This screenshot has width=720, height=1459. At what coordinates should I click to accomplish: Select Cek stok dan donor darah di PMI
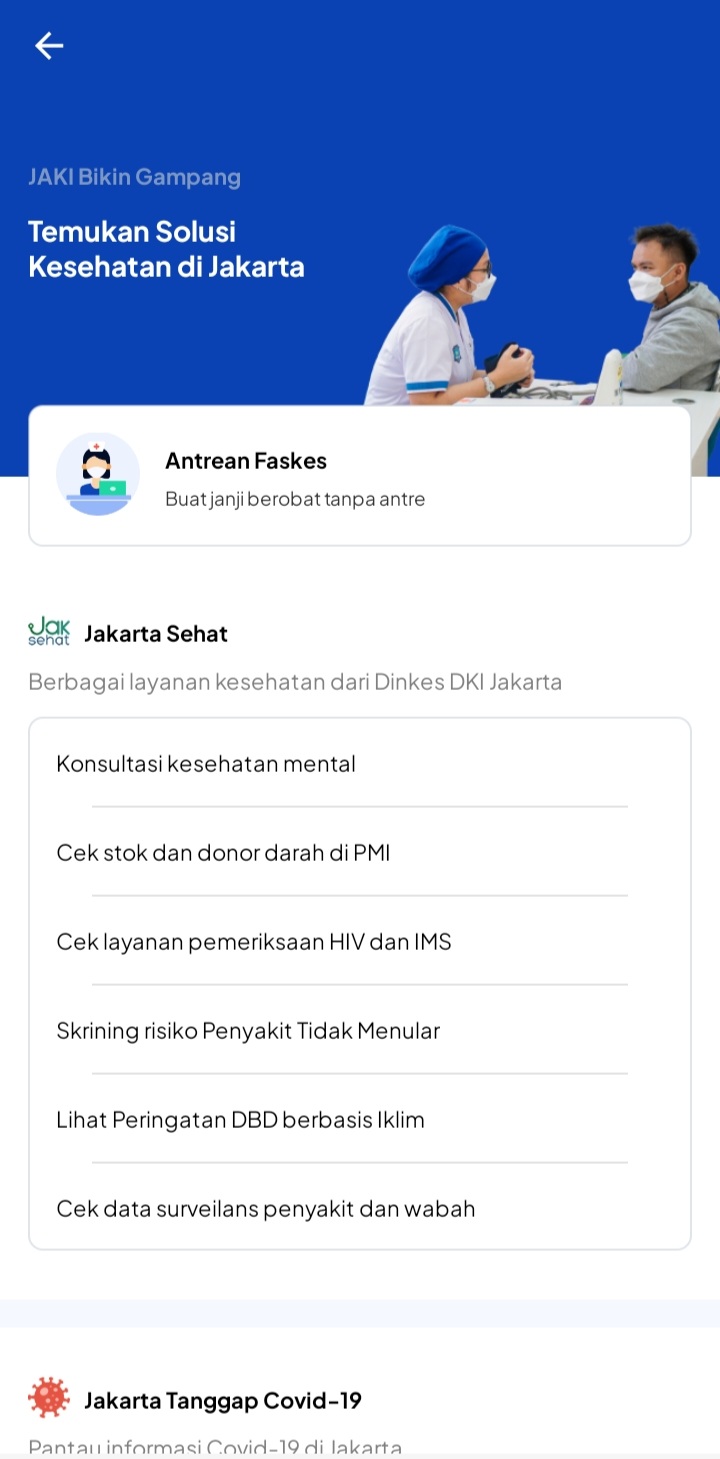(x=359, y=853)
